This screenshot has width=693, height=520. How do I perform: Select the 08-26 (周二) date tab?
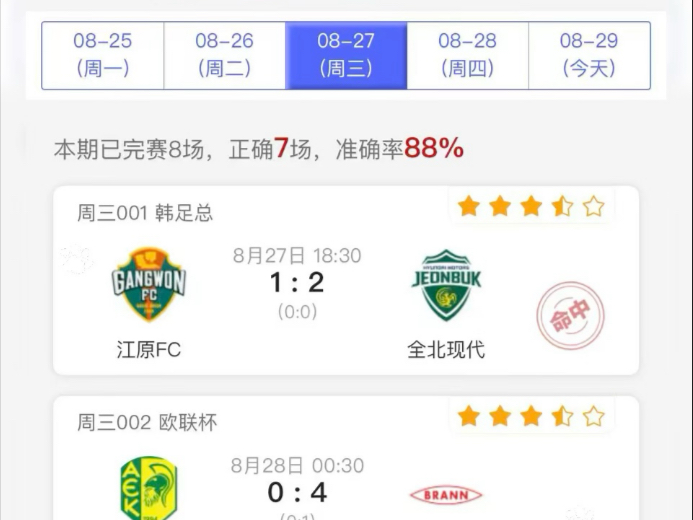point(225,55)
